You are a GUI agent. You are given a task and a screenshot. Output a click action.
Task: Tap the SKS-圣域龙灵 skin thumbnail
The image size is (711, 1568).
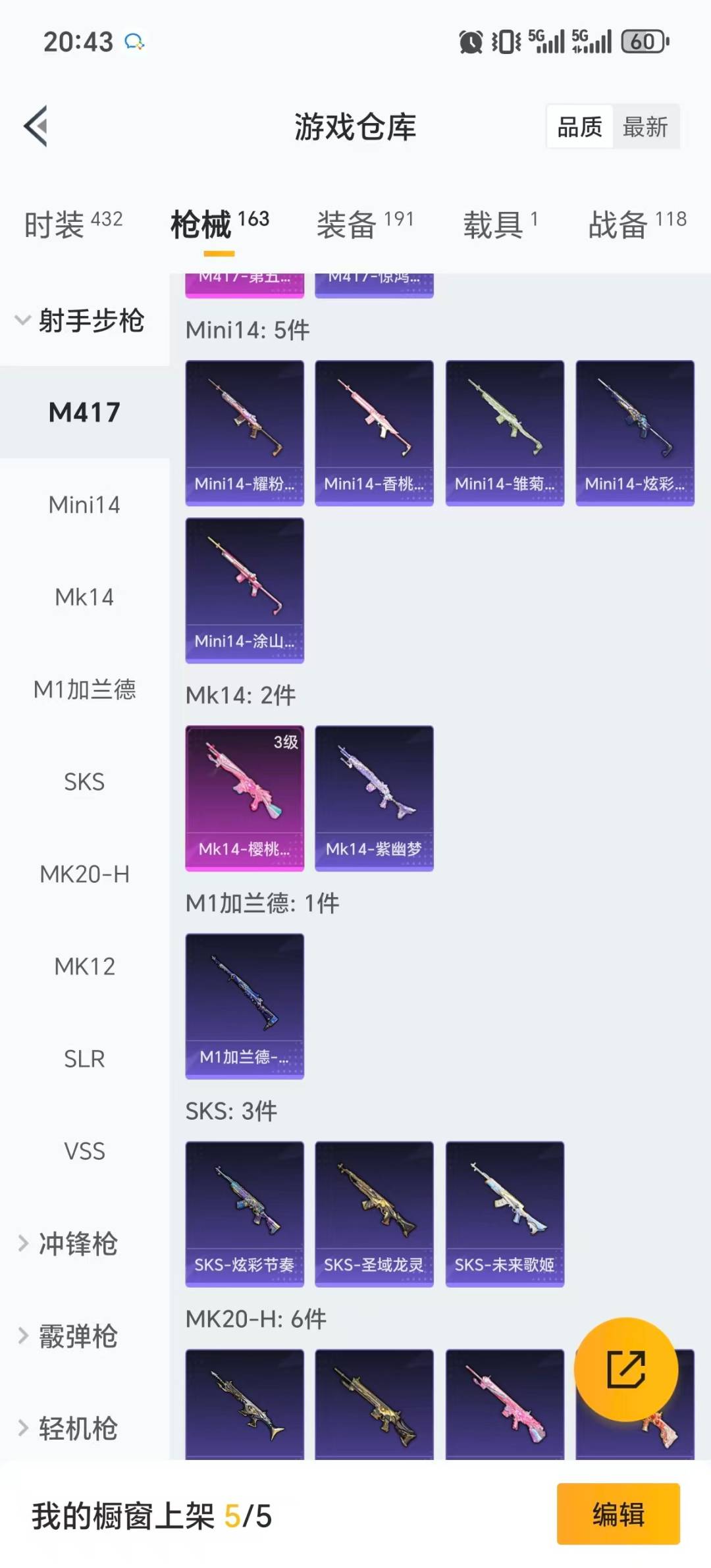[373, 1213]
